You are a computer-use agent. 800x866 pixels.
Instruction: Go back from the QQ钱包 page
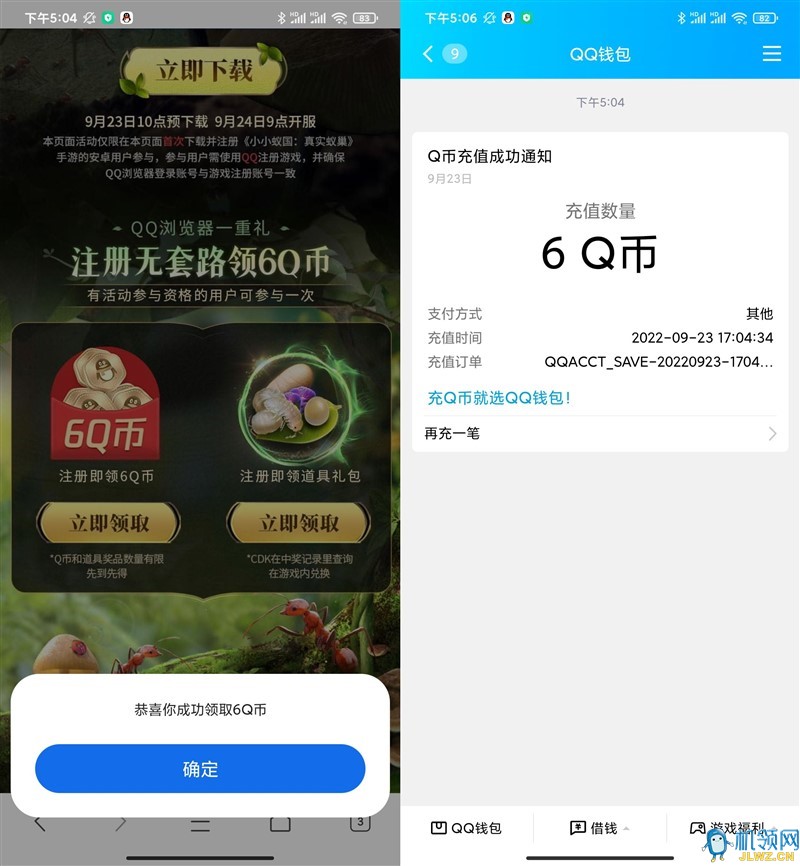coord(429,54)
